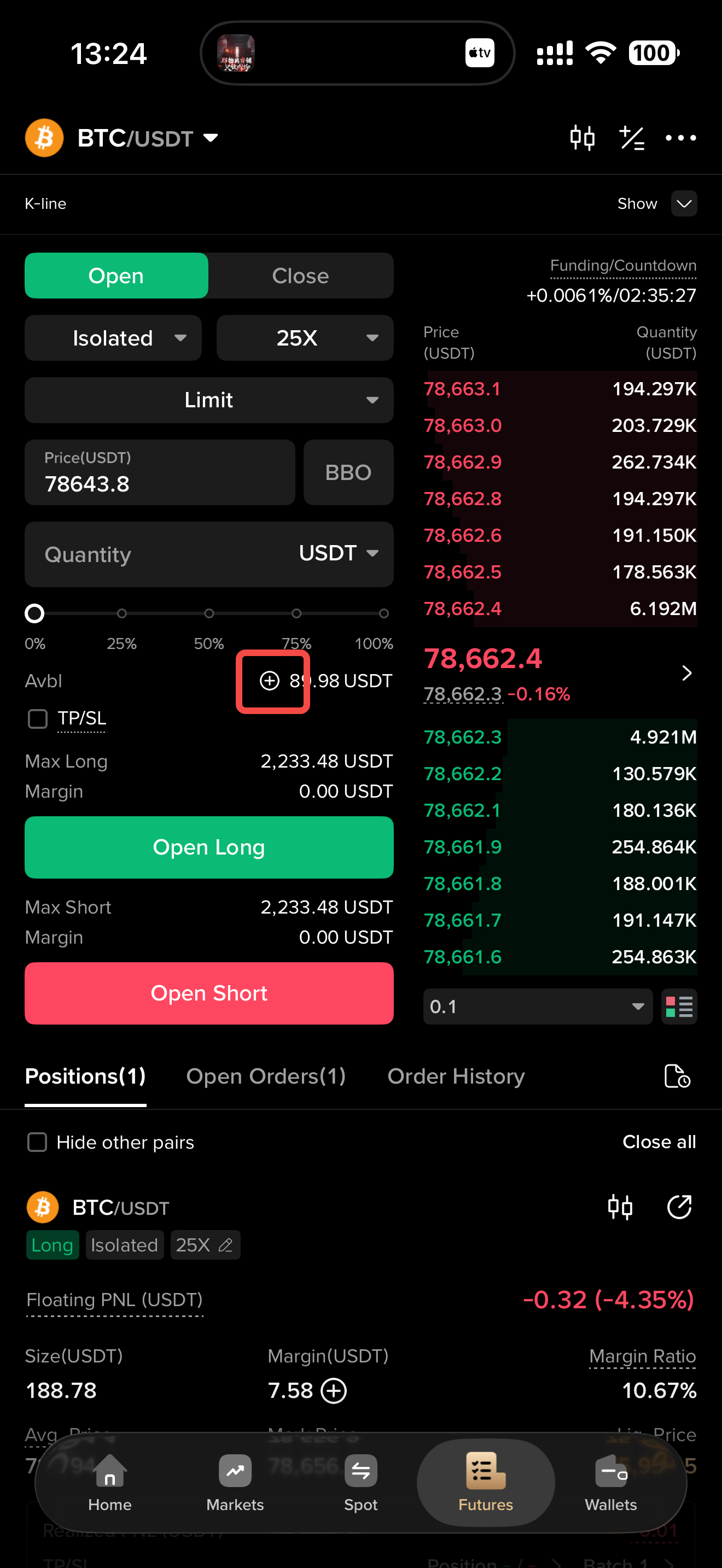
Task: Select the BBO price option
Action: pos(348,472)
